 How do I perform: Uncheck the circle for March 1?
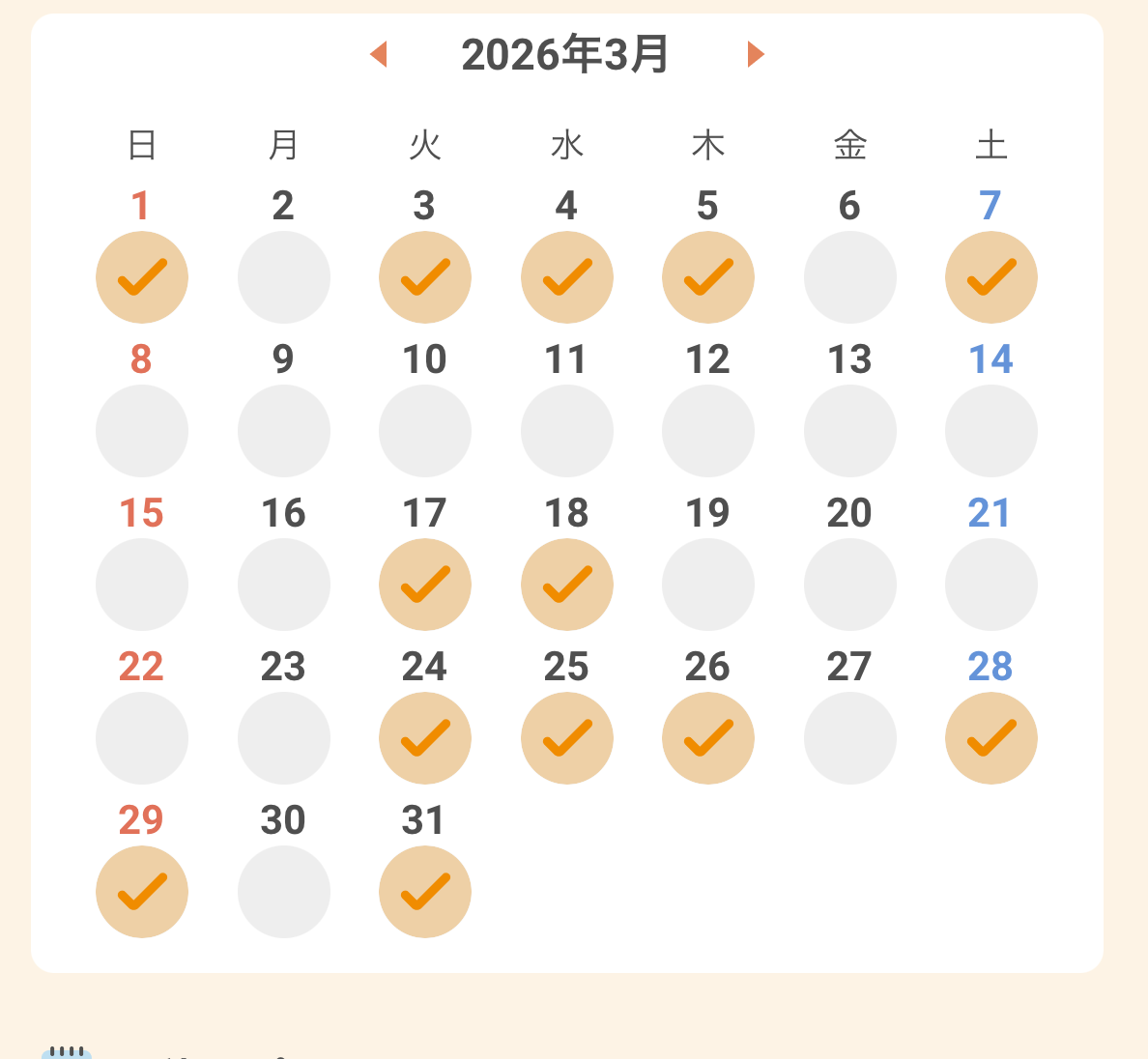(x=142, y=277)
